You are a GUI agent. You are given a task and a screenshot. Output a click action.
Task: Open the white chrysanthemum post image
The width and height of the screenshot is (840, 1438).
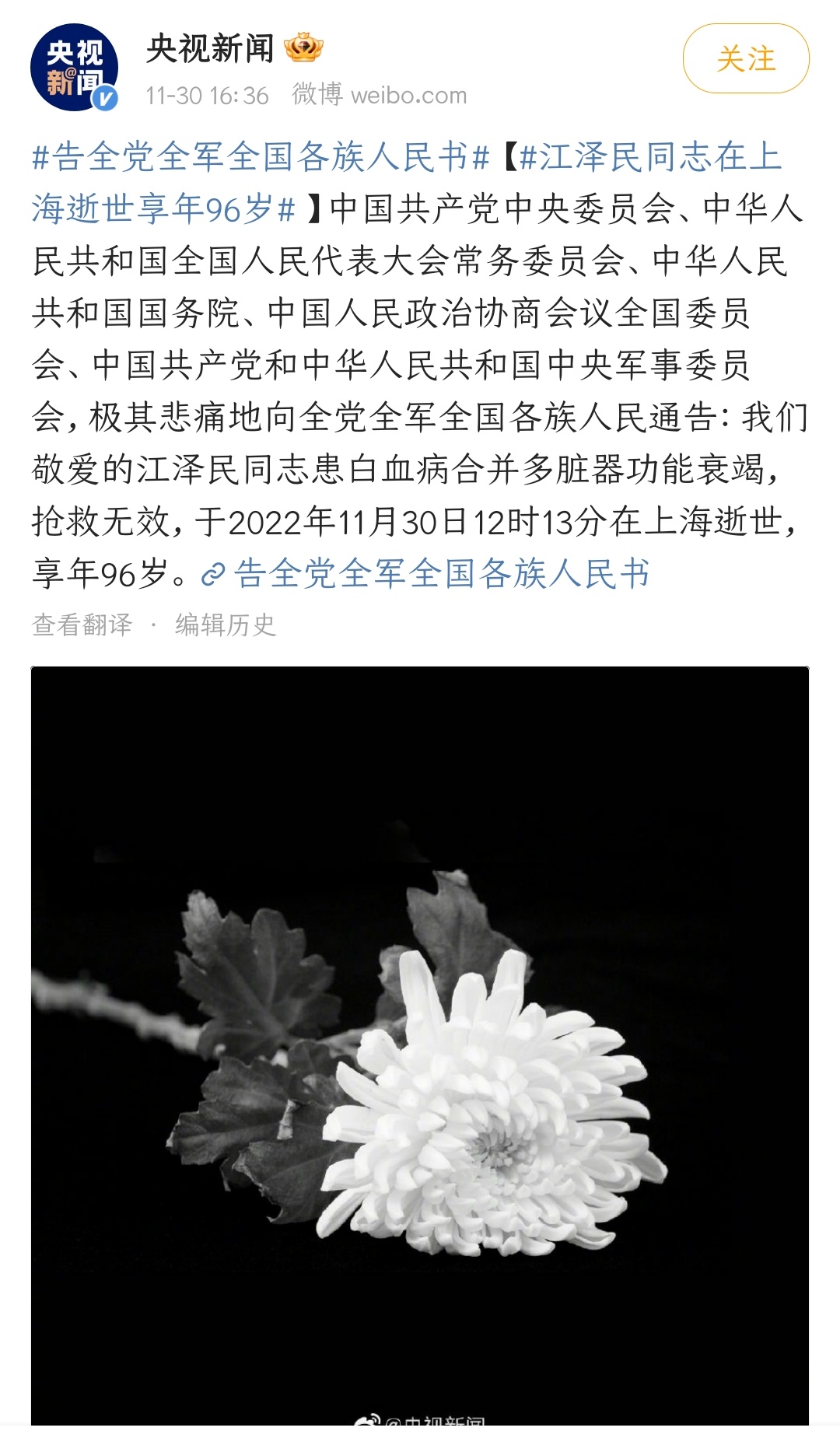420,1042
